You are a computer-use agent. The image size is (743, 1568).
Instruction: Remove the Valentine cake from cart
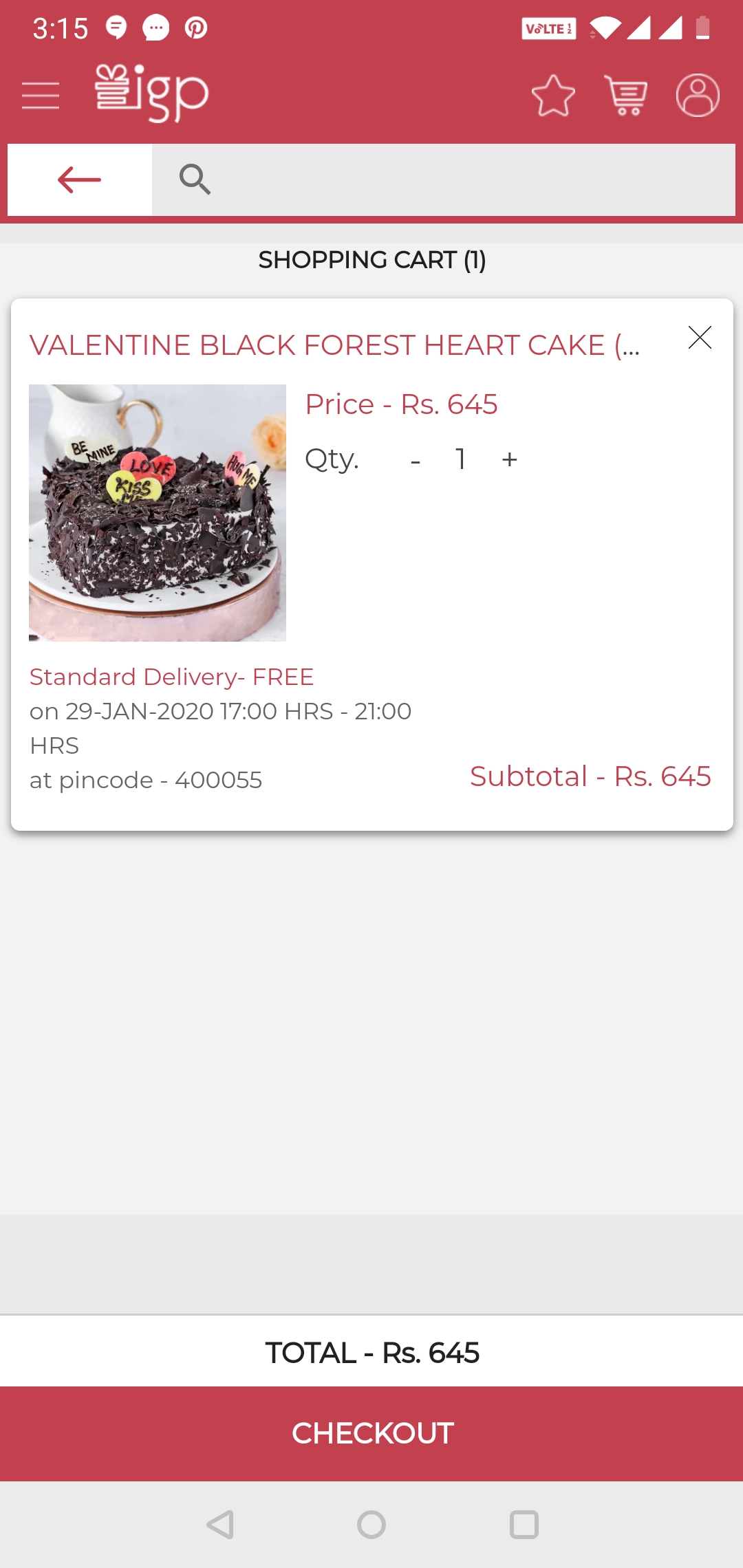pyautogui.click(x=700, y=338)
